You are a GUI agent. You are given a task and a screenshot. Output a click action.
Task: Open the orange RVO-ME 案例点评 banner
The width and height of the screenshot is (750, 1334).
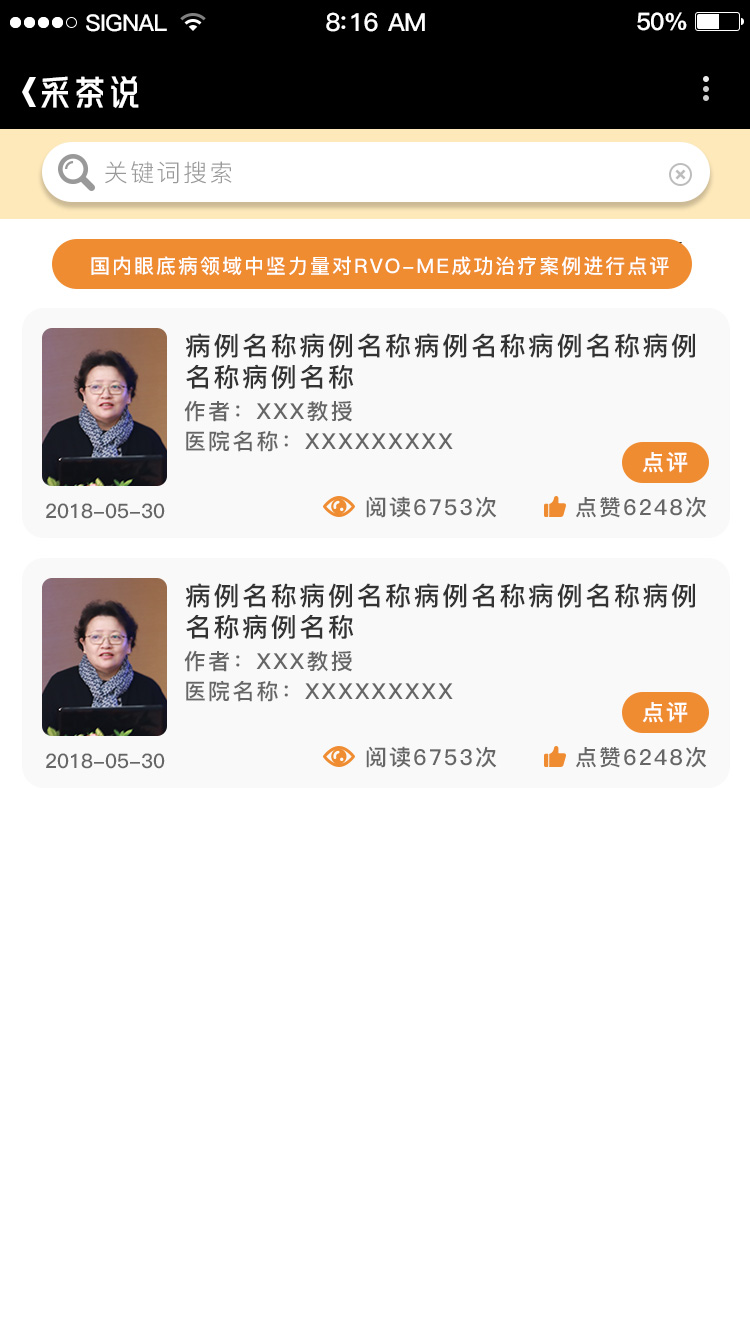(372, 265)
